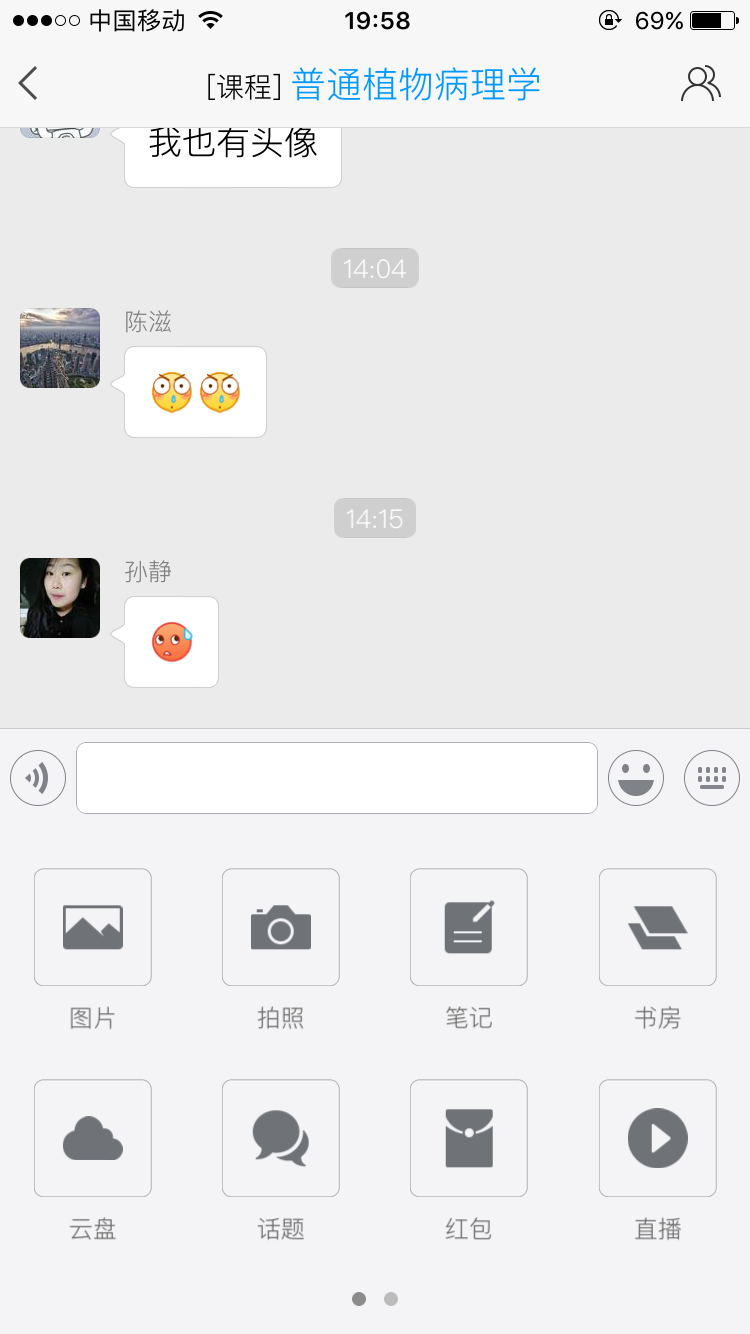Go back from the course chat
Viewport: 750px width, 1334px height.
(x=29, y=83)
